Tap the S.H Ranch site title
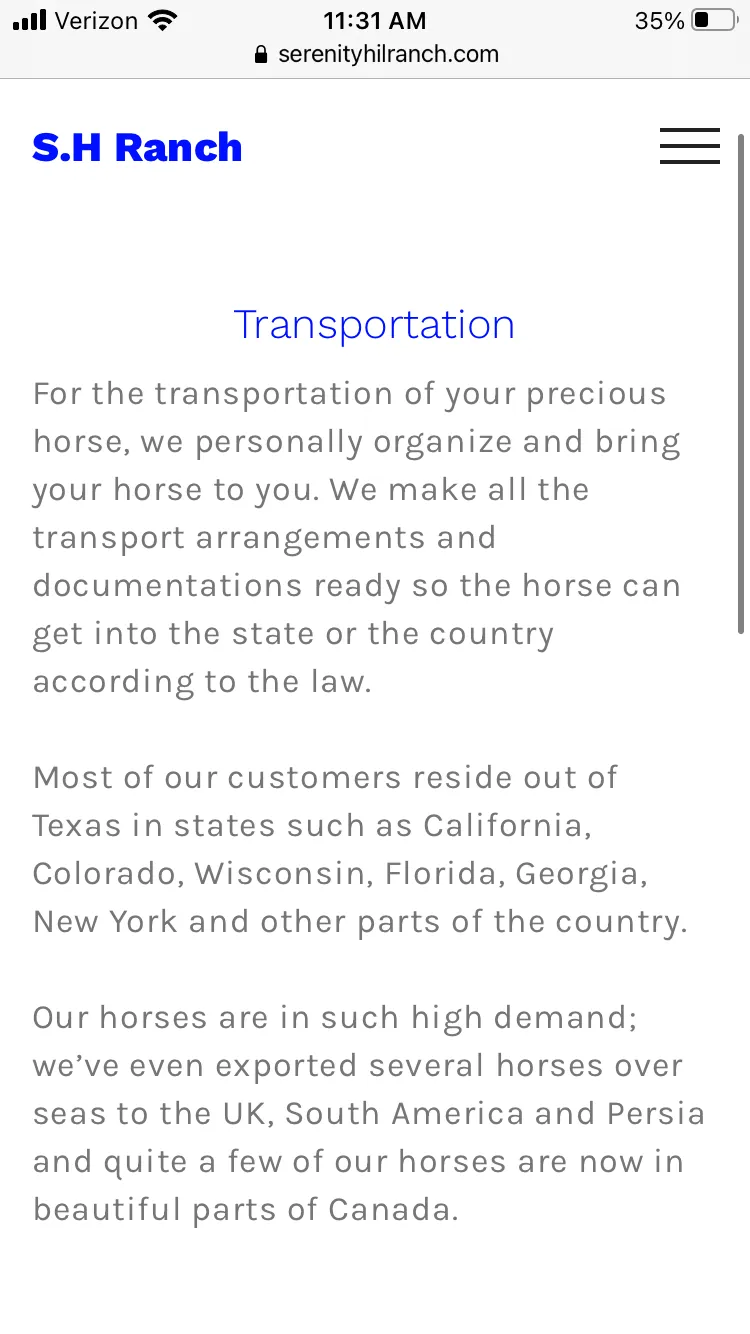 point(137,147)
